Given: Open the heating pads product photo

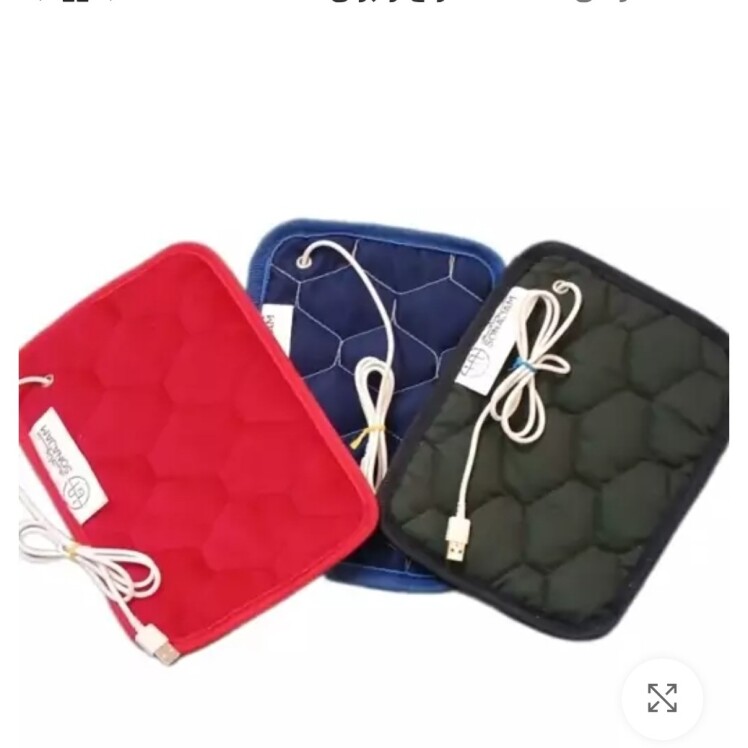Looking at the screenshot, I should 374,440.
